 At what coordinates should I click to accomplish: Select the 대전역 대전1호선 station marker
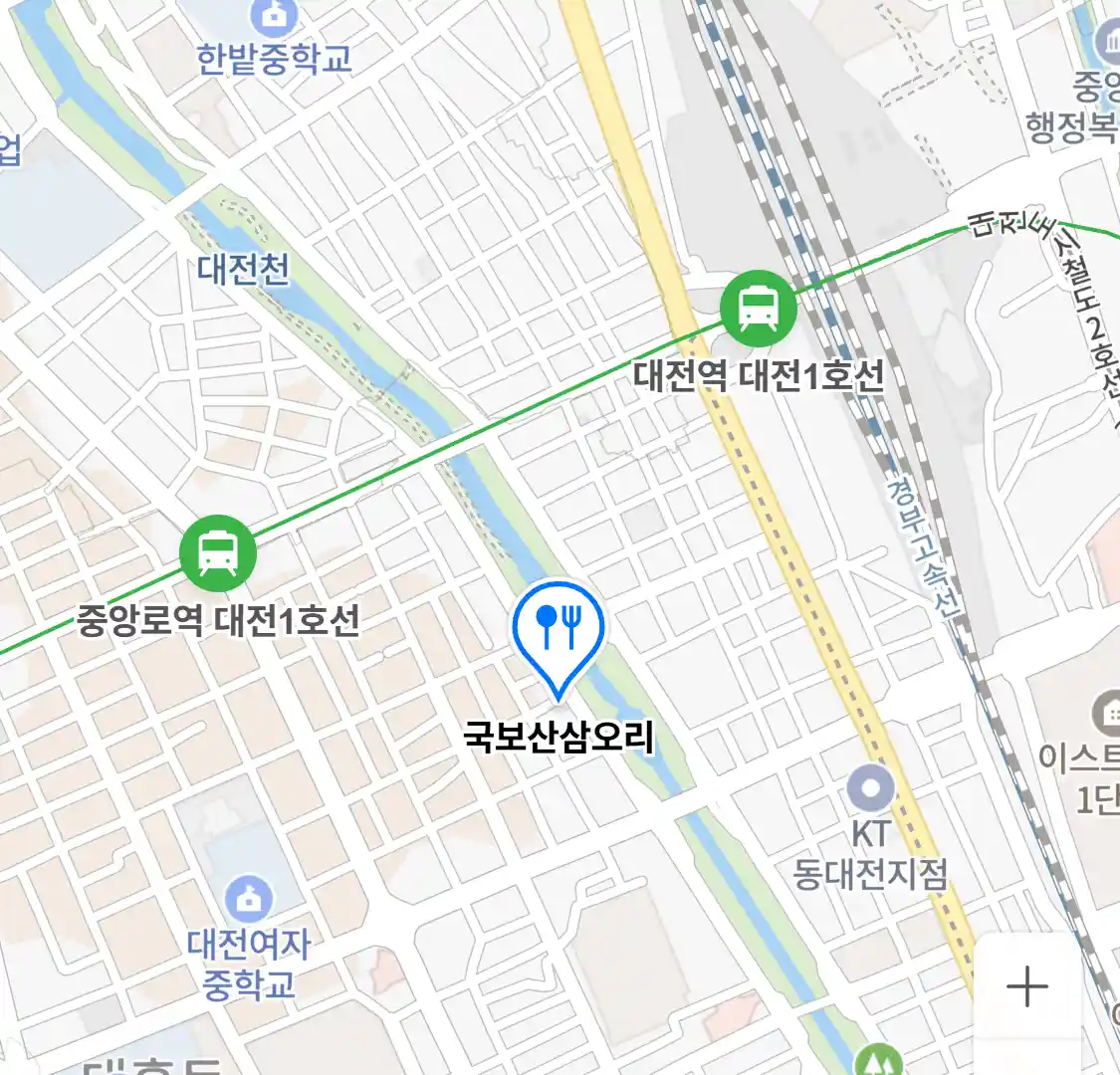tap(760, 309)
